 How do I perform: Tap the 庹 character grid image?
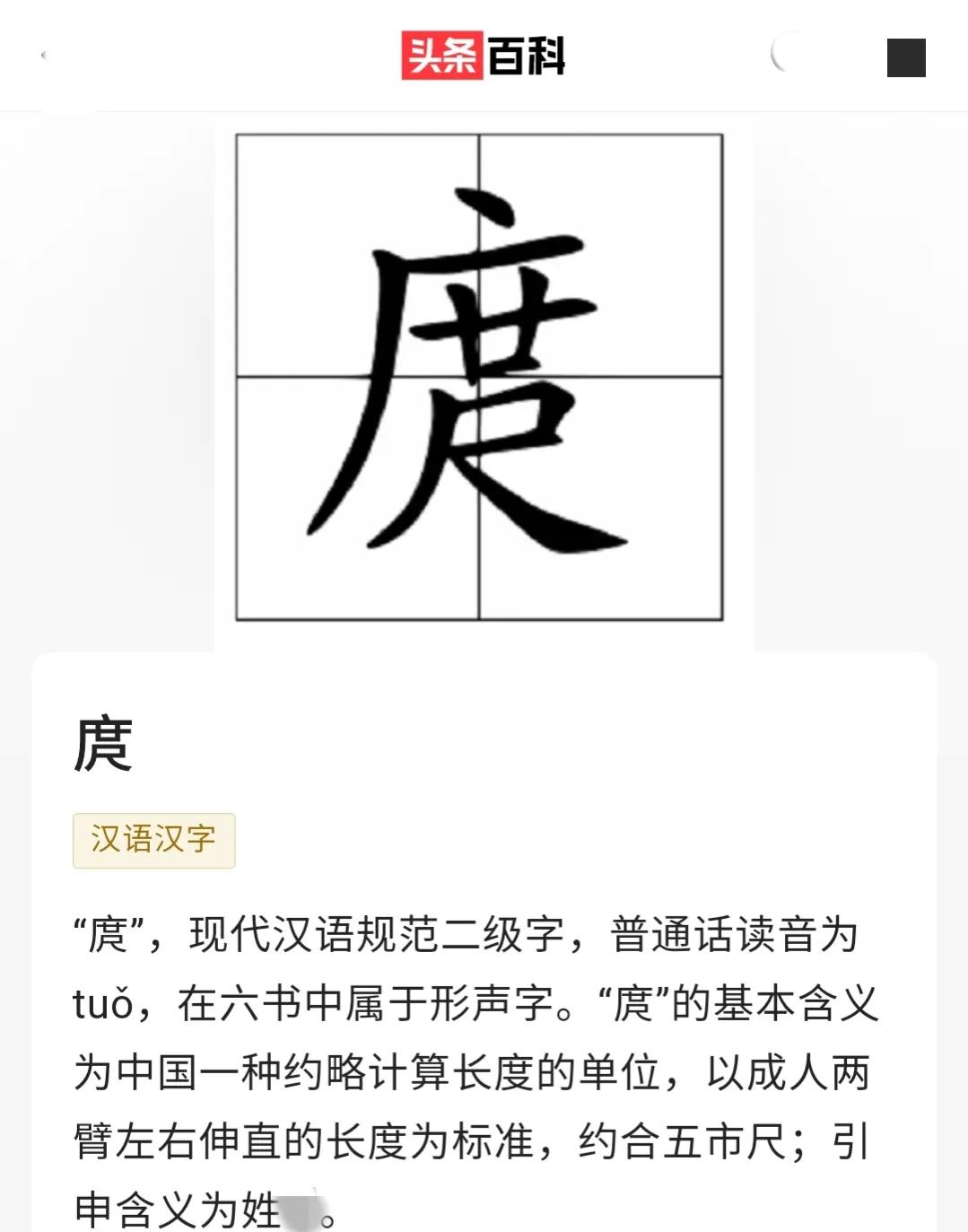pos(477,377)
